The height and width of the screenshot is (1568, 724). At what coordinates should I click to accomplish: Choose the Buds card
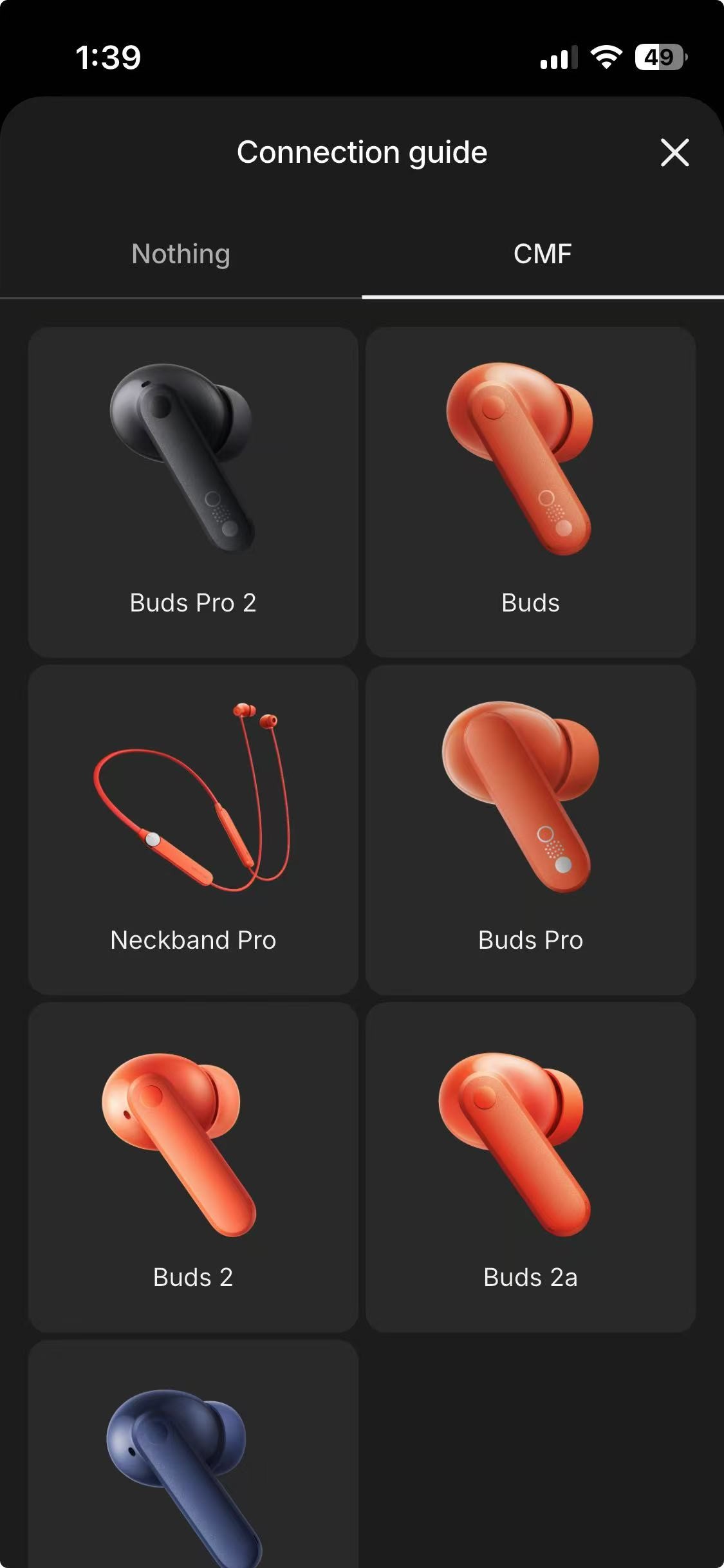coord(530,492)
